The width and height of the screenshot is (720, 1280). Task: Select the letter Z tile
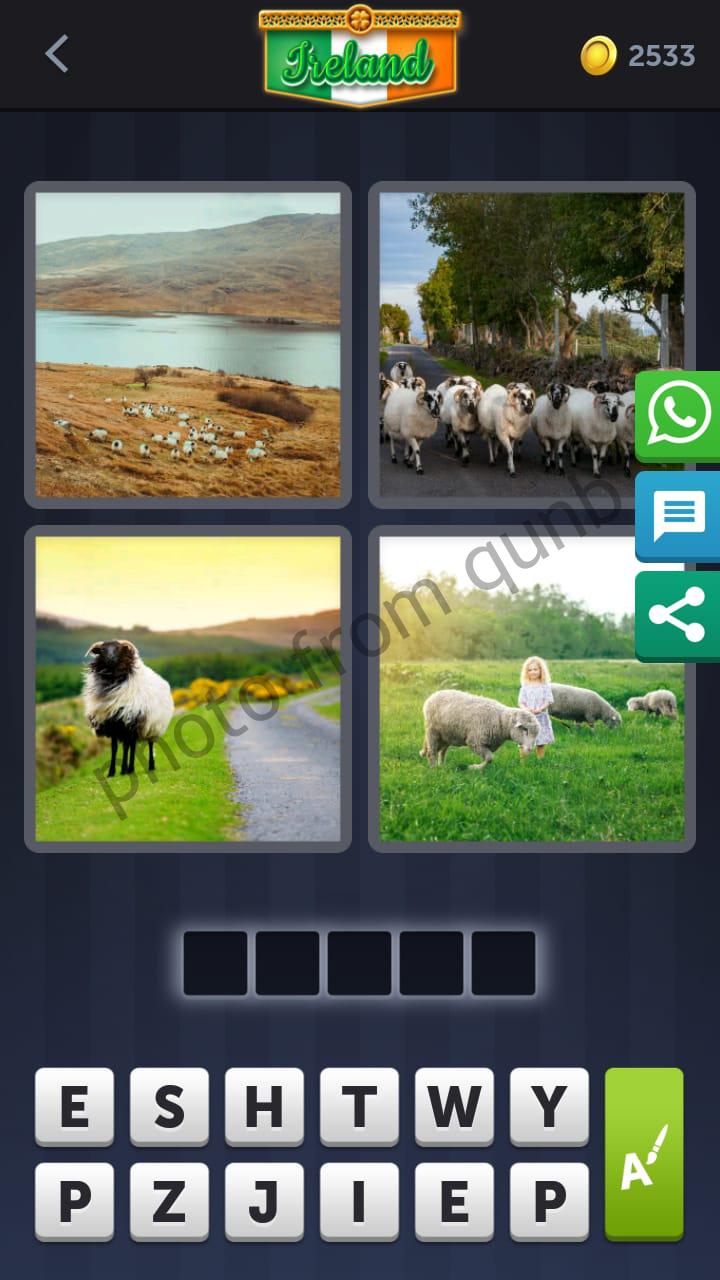coord(169,1201)
